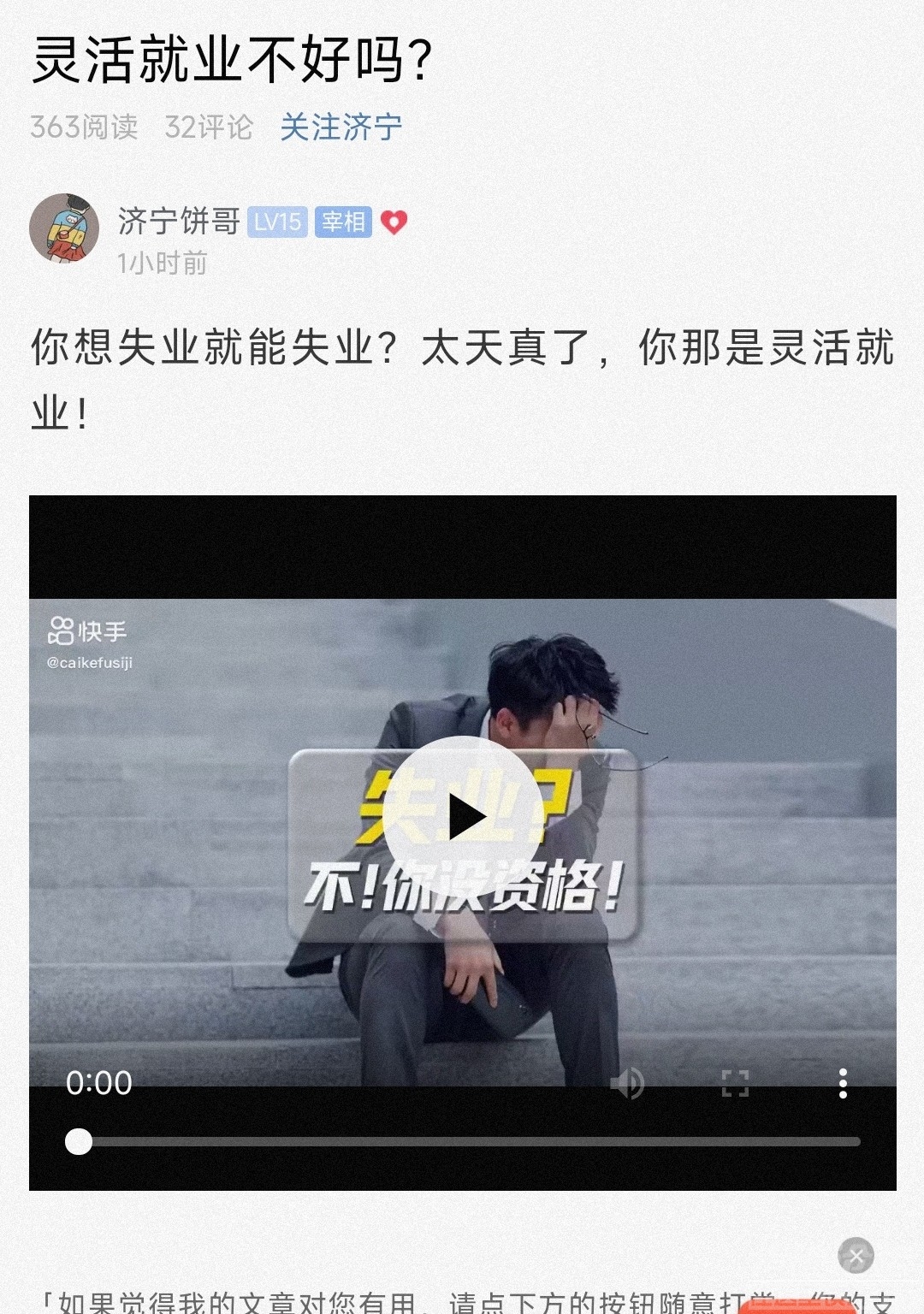
Task: Enter fullscreen video mode
Action: [x=735, y=1084]
